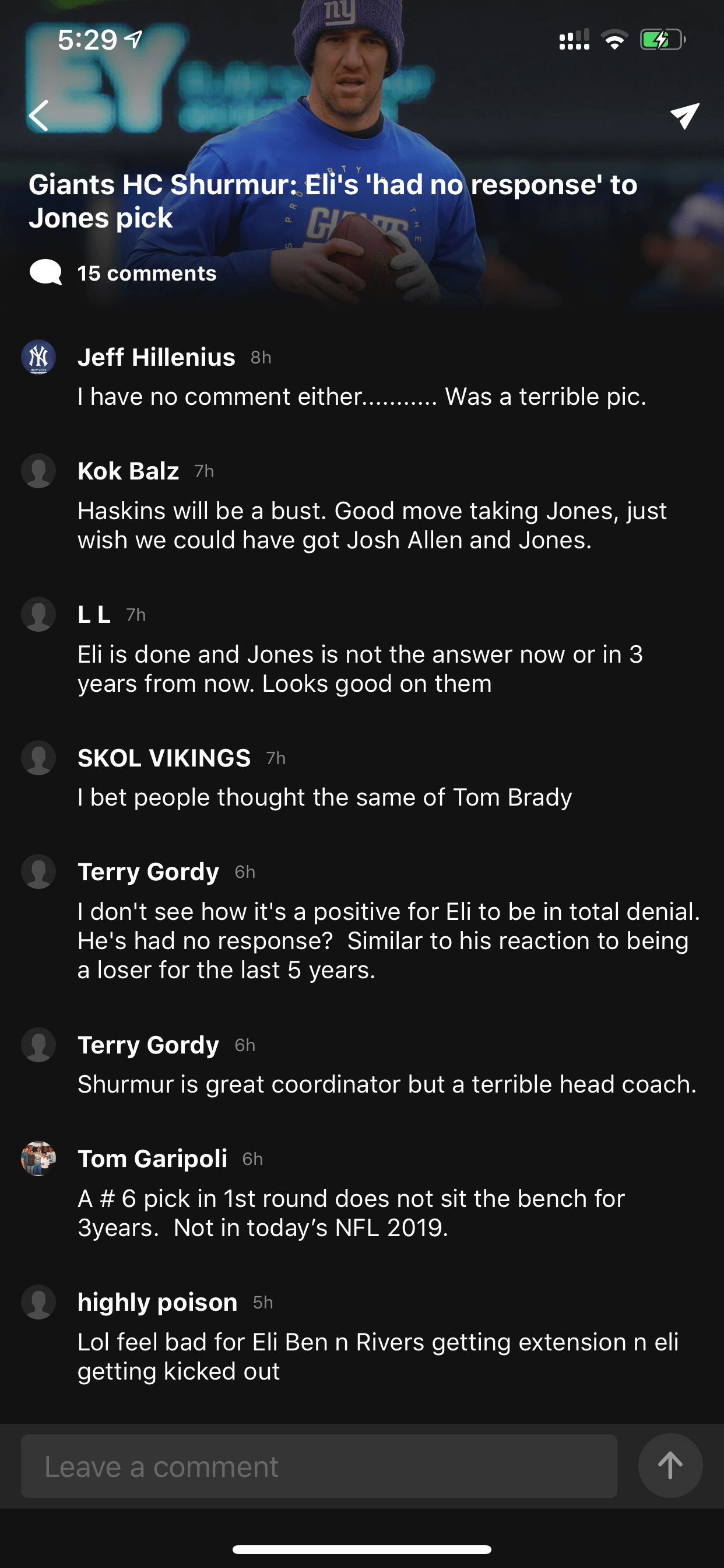
Task: Submit the comment with the up arrow button
Action: point(670,1466)
